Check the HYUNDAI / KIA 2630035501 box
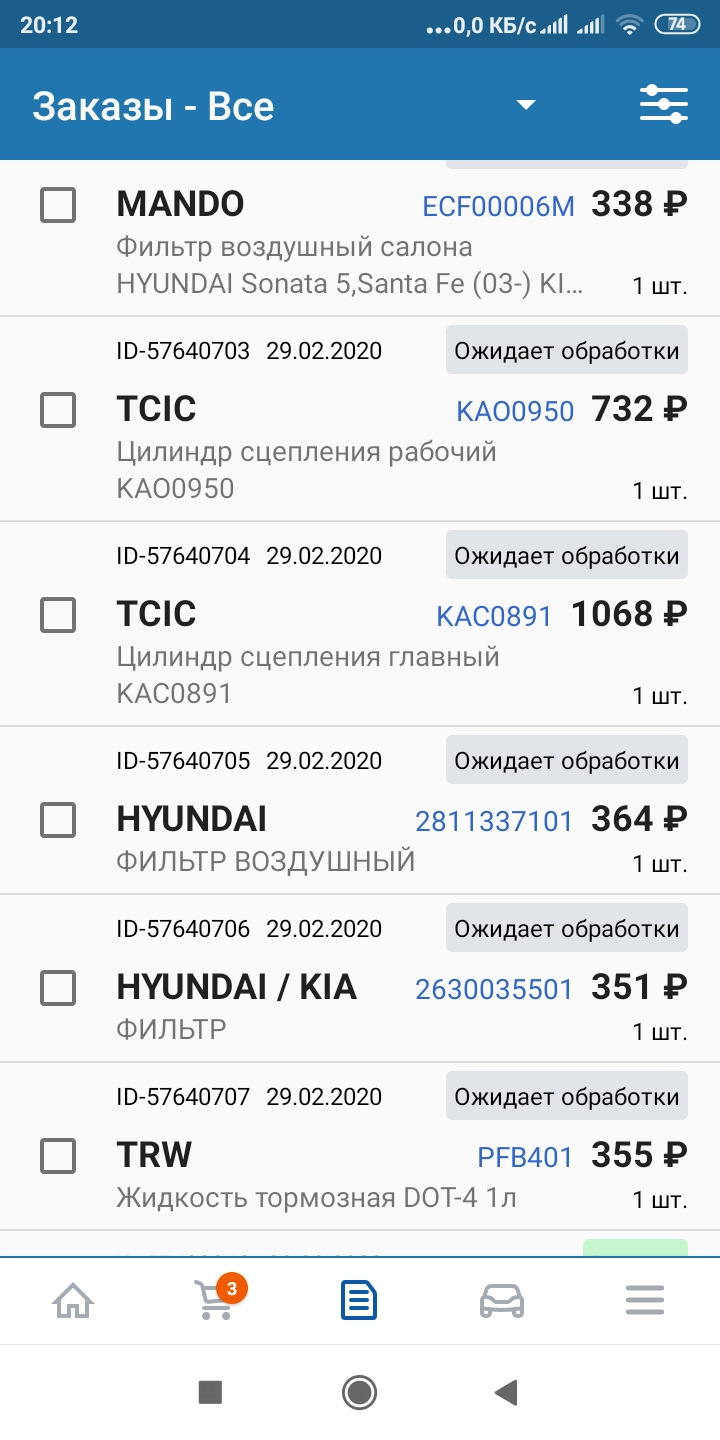The width and height of the screenshot is (720, 1440). click(x=58, y=988)
